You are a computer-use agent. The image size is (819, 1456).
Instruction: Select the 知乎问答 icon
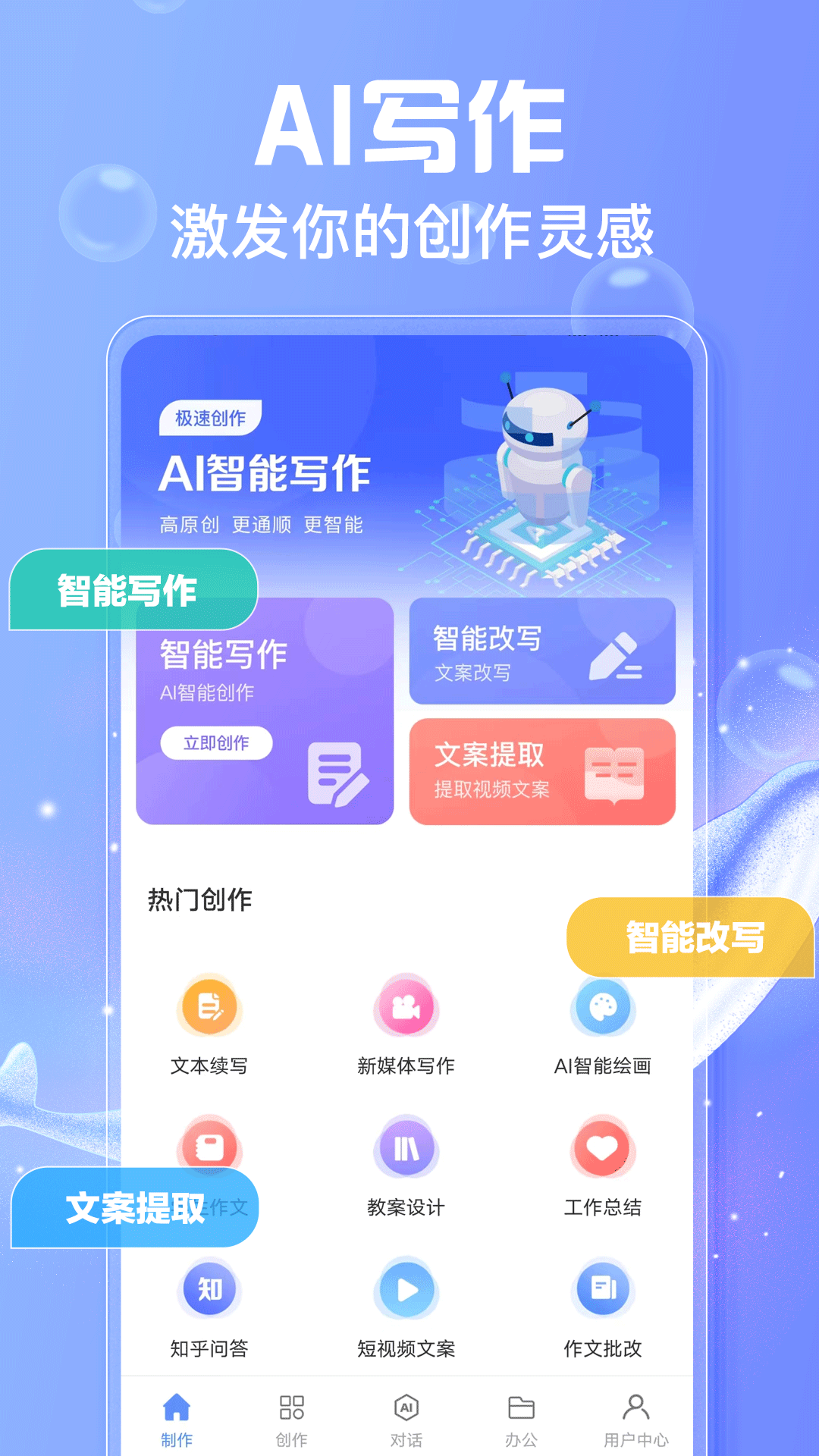pos(210,1289)
